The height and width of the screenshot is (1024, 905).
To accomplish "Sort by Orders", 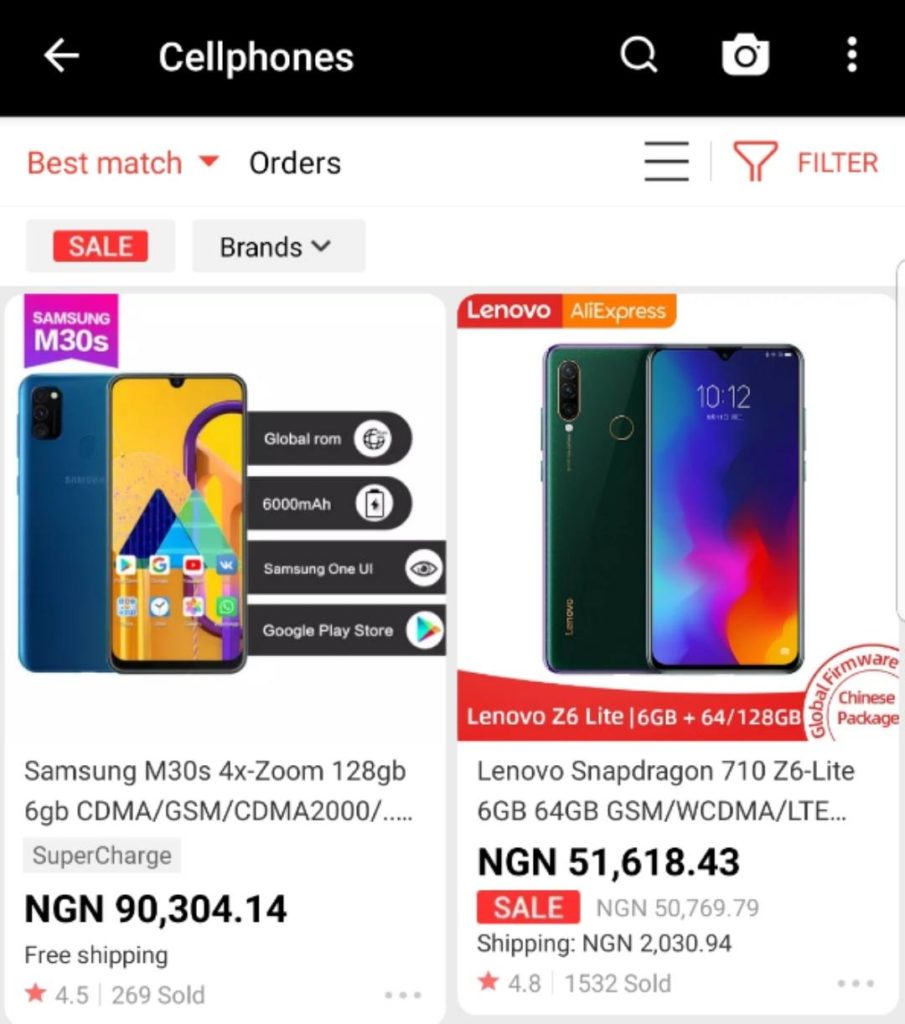I will click(x=295, y=163).
